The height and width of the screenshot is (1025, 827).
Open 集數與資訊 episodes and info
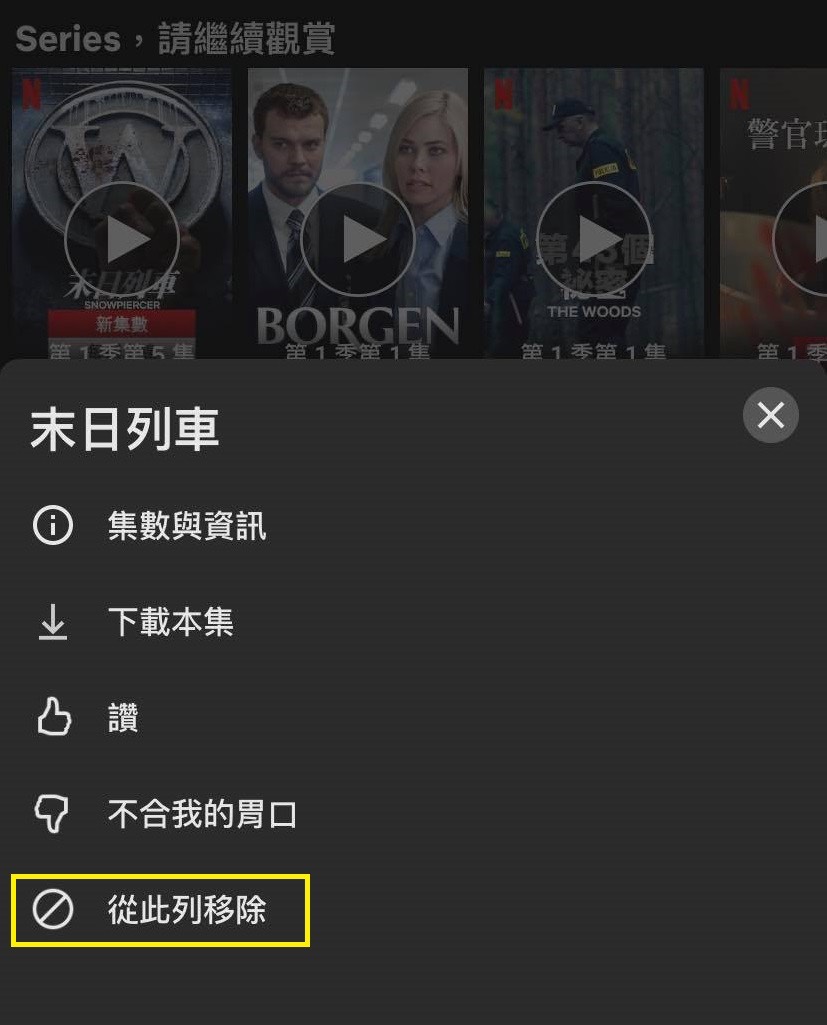(x=187, y=526)
